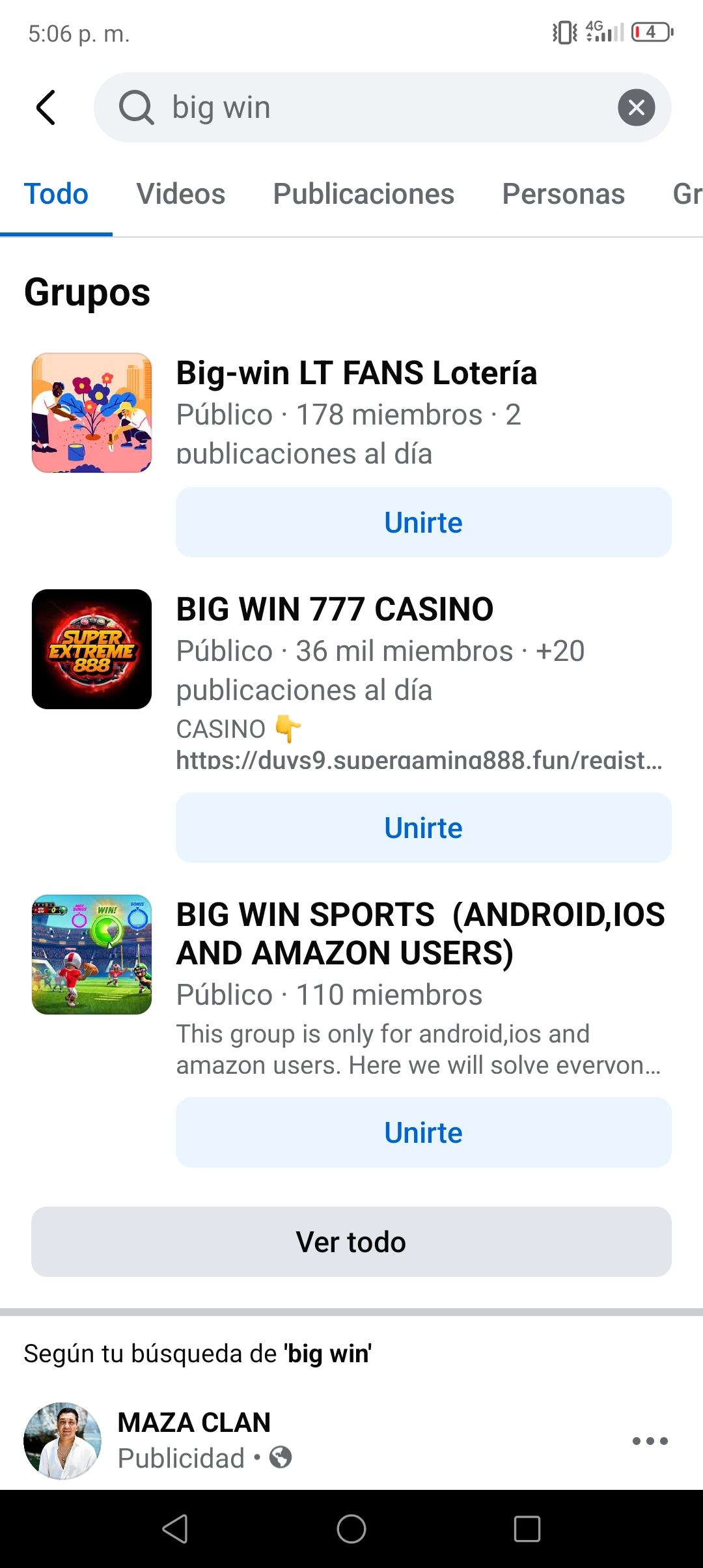Viewport: 703px width, 1568px height.
Task: Join Big-win LT FANS Lotería group
Action: point(423,522)
